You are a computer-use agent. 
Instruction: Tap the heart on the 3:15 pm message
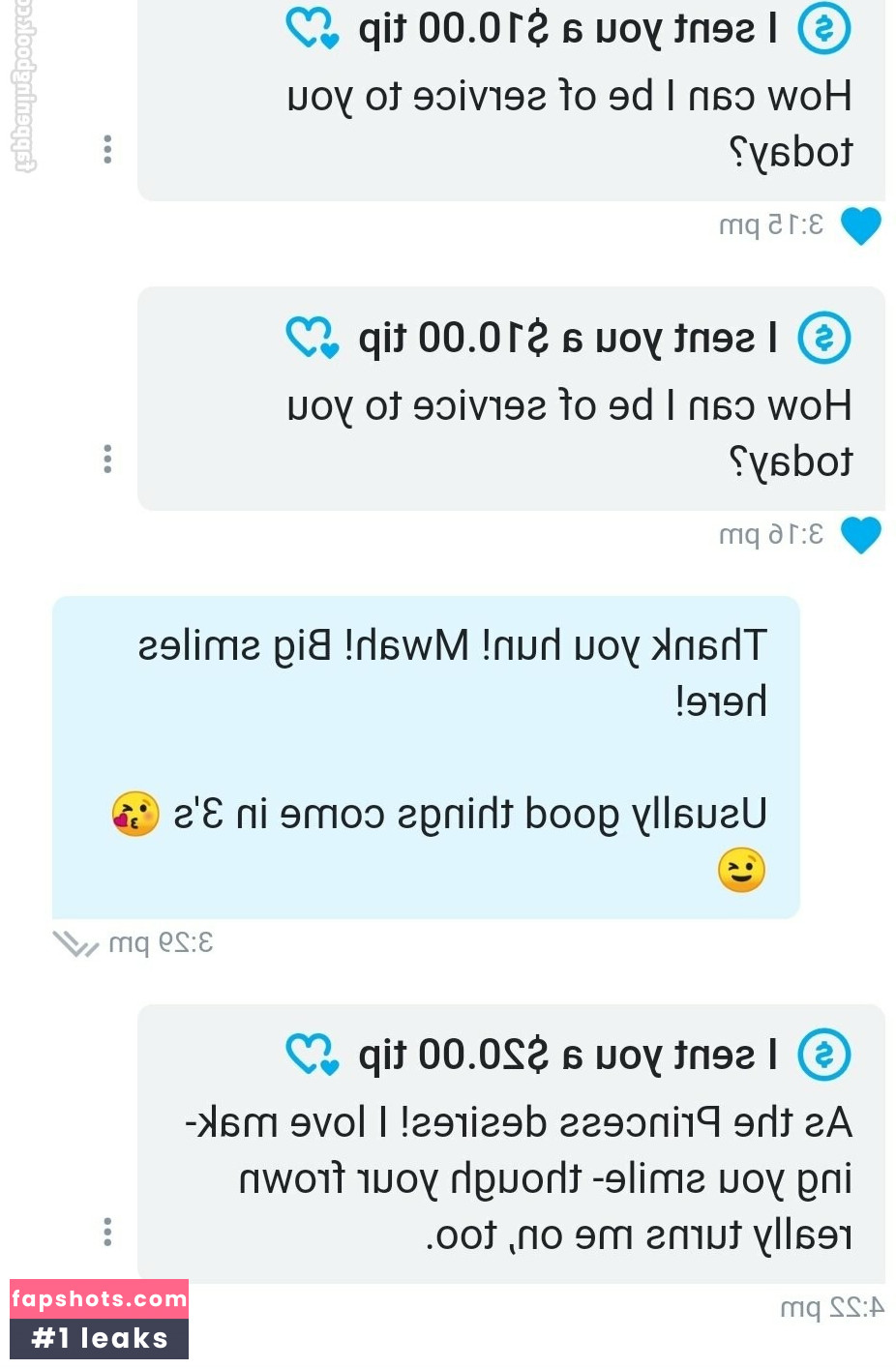860,226
